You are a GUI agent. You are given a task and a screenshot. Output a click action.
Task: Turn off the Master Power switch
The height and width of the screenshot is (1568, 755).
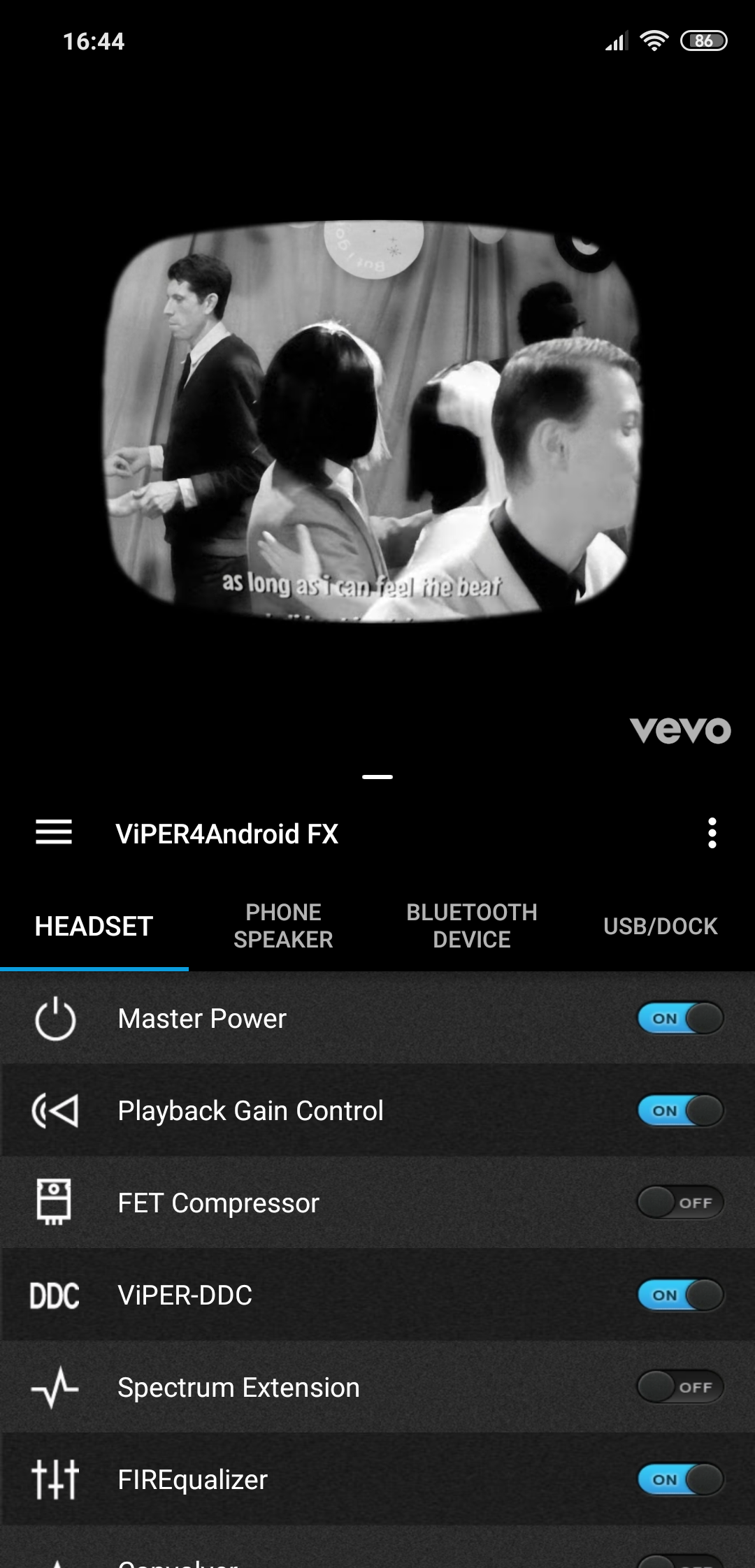click(x=680, y=1018)
